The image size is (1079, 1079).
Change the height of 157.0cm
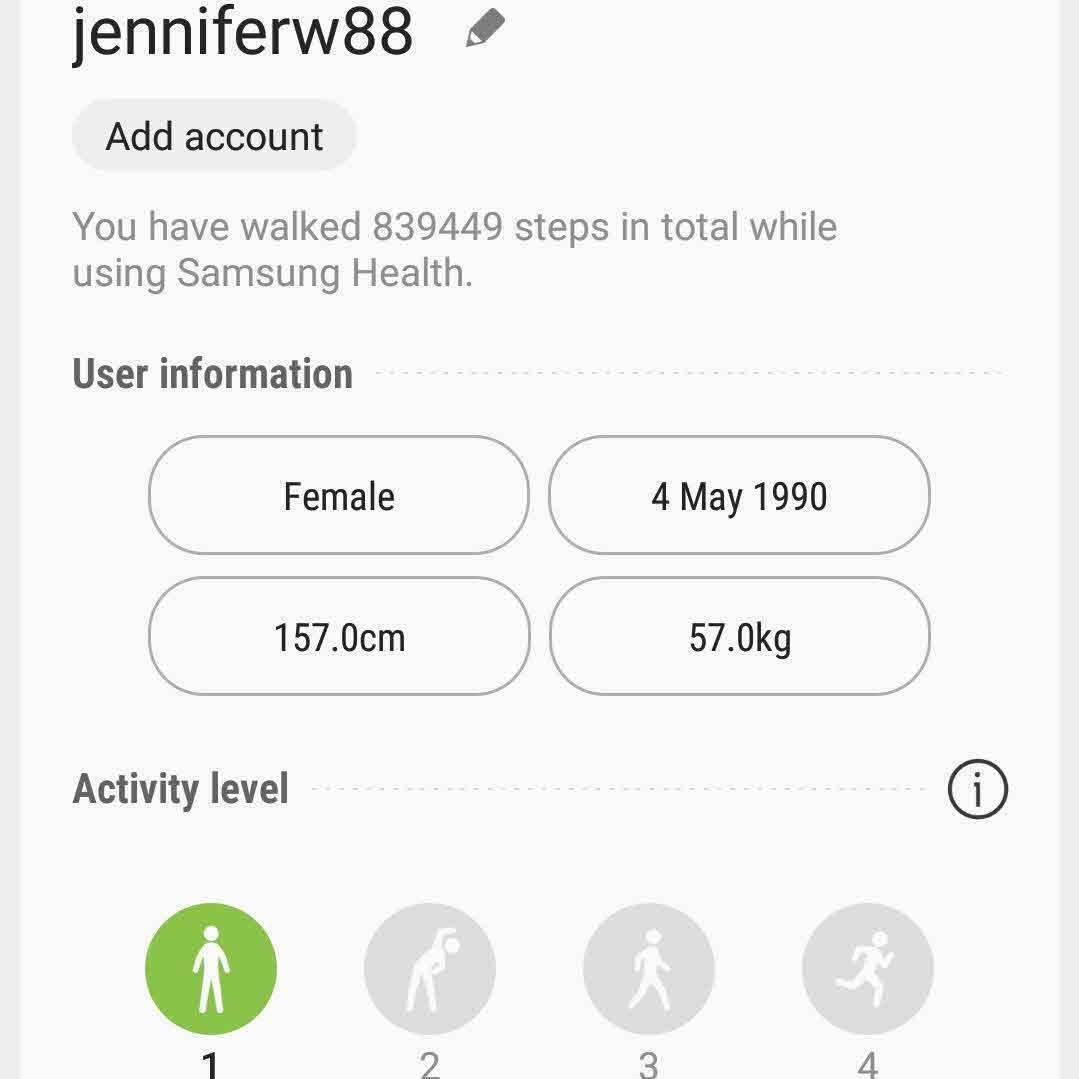tap(338, 637)
